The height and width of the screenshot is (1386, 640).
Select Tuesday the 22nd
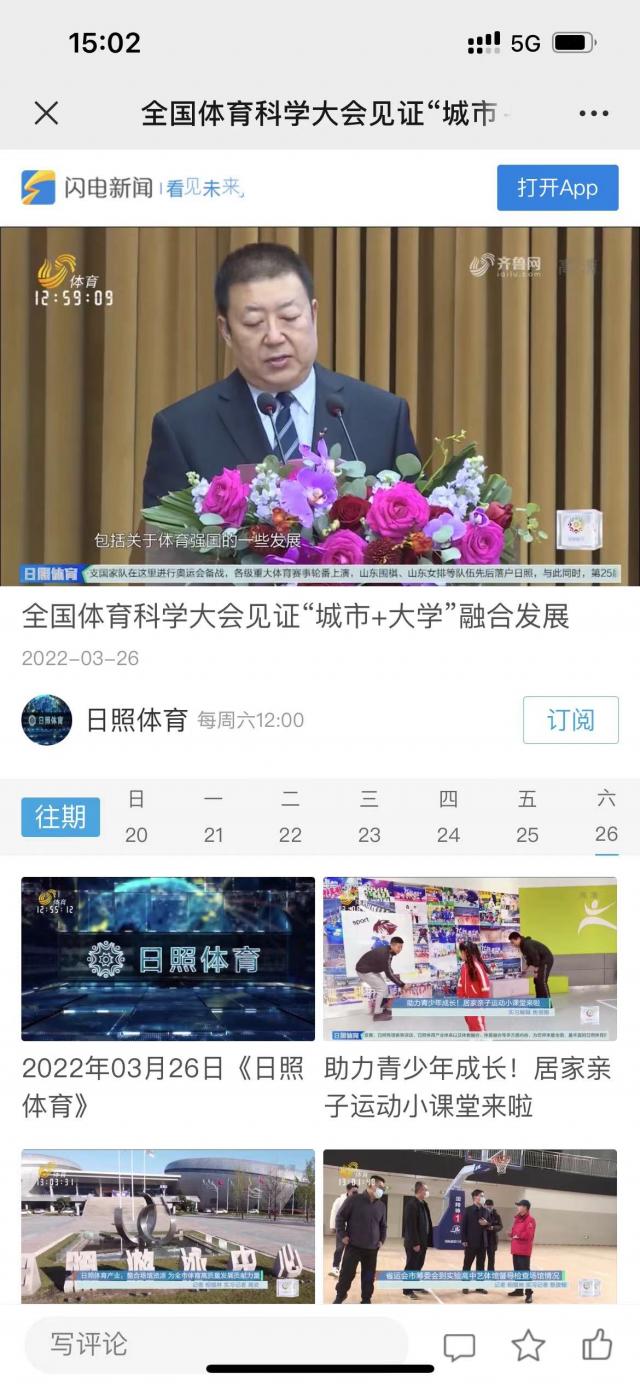[290, 817]
